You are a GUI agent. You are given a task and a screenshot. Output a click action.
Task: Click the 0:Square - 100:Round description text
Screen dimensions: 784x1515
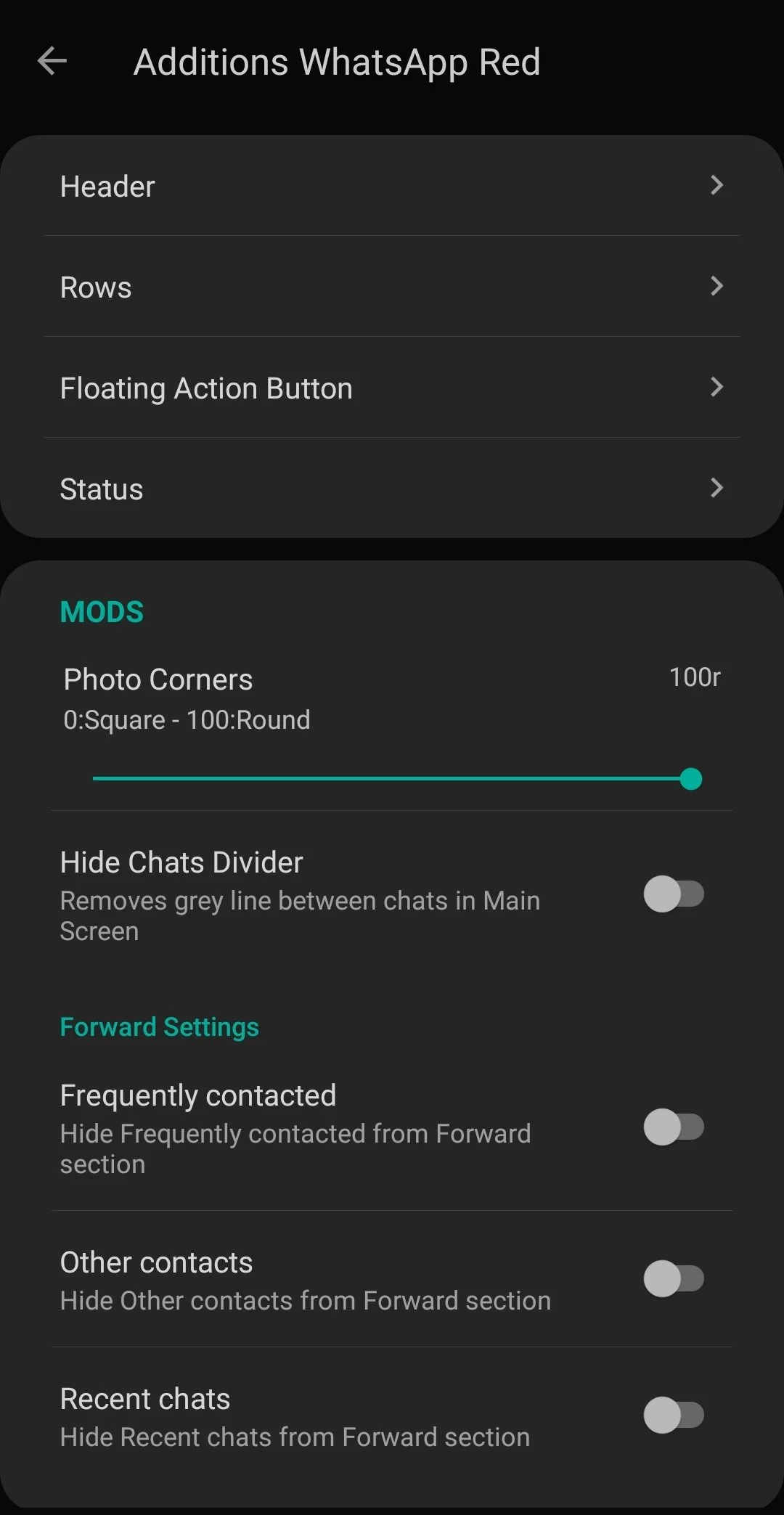[185, 719]
